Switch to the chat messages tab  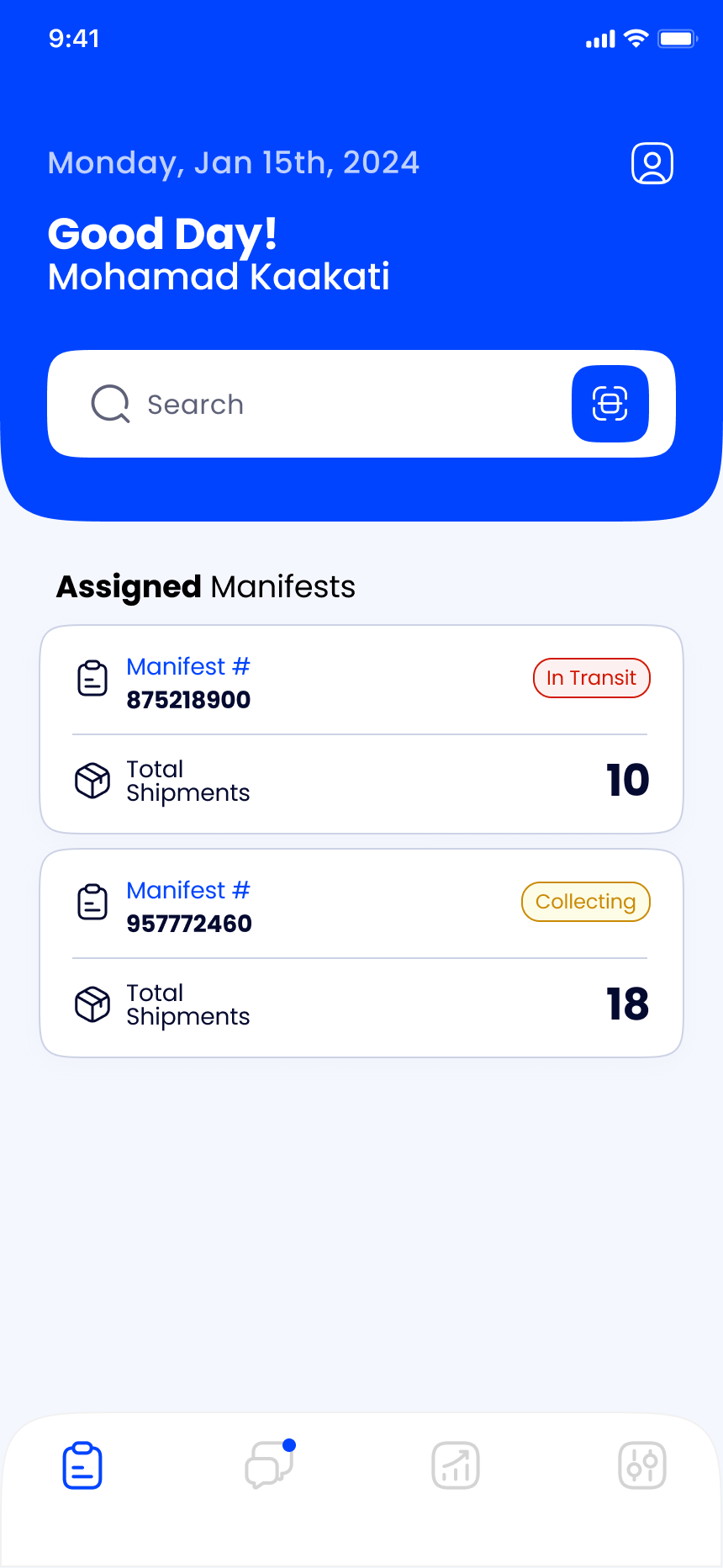[x=269, y=1465]
